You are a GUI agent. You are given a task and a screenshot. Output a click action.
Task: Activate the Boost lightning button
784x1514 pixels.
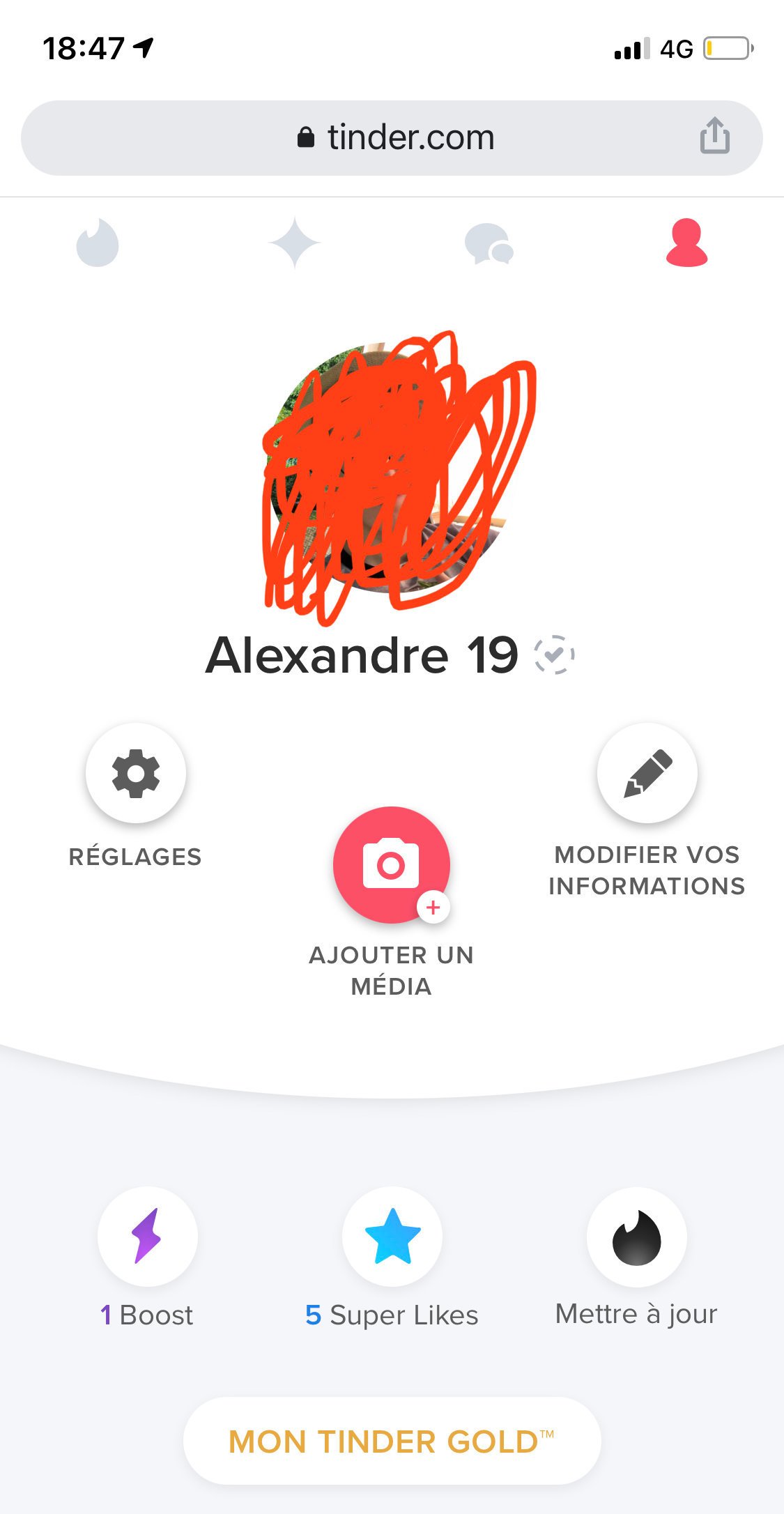148,1237
